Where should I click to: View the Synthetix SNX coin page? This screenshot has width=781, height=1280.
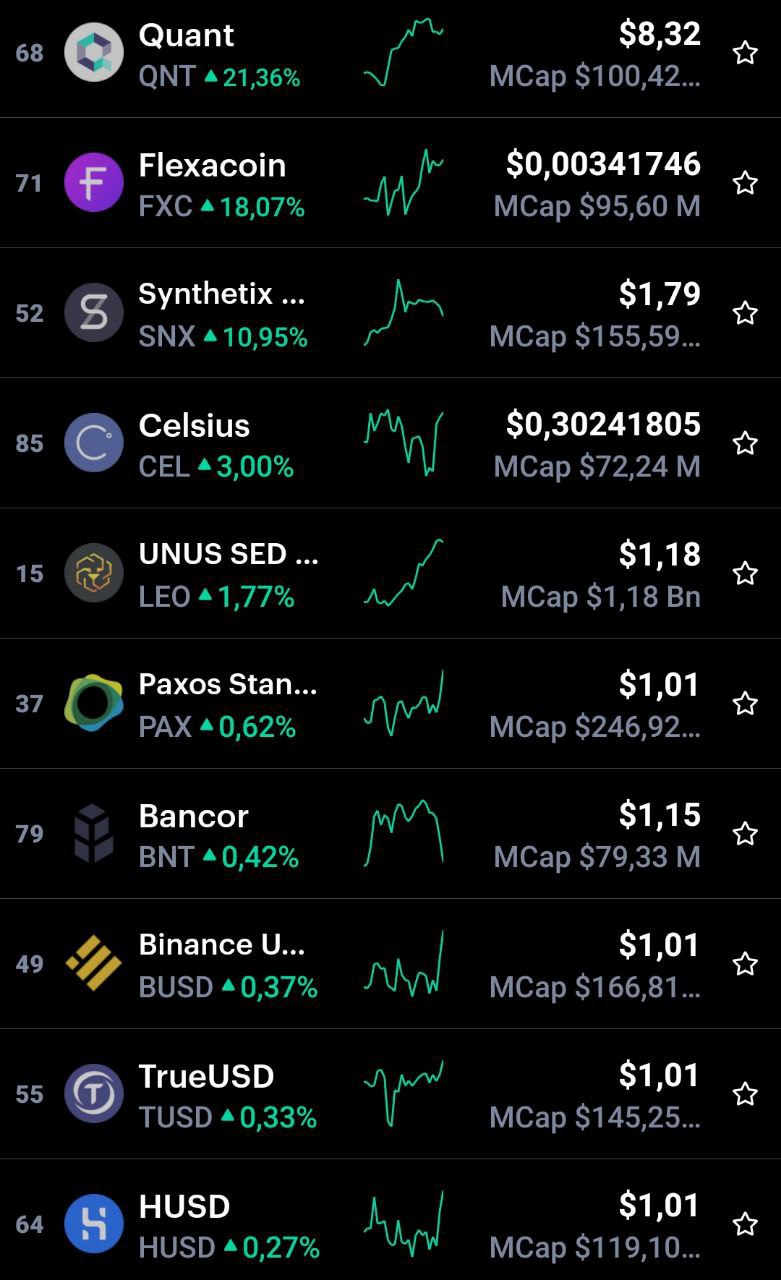[x=390, y=313]
